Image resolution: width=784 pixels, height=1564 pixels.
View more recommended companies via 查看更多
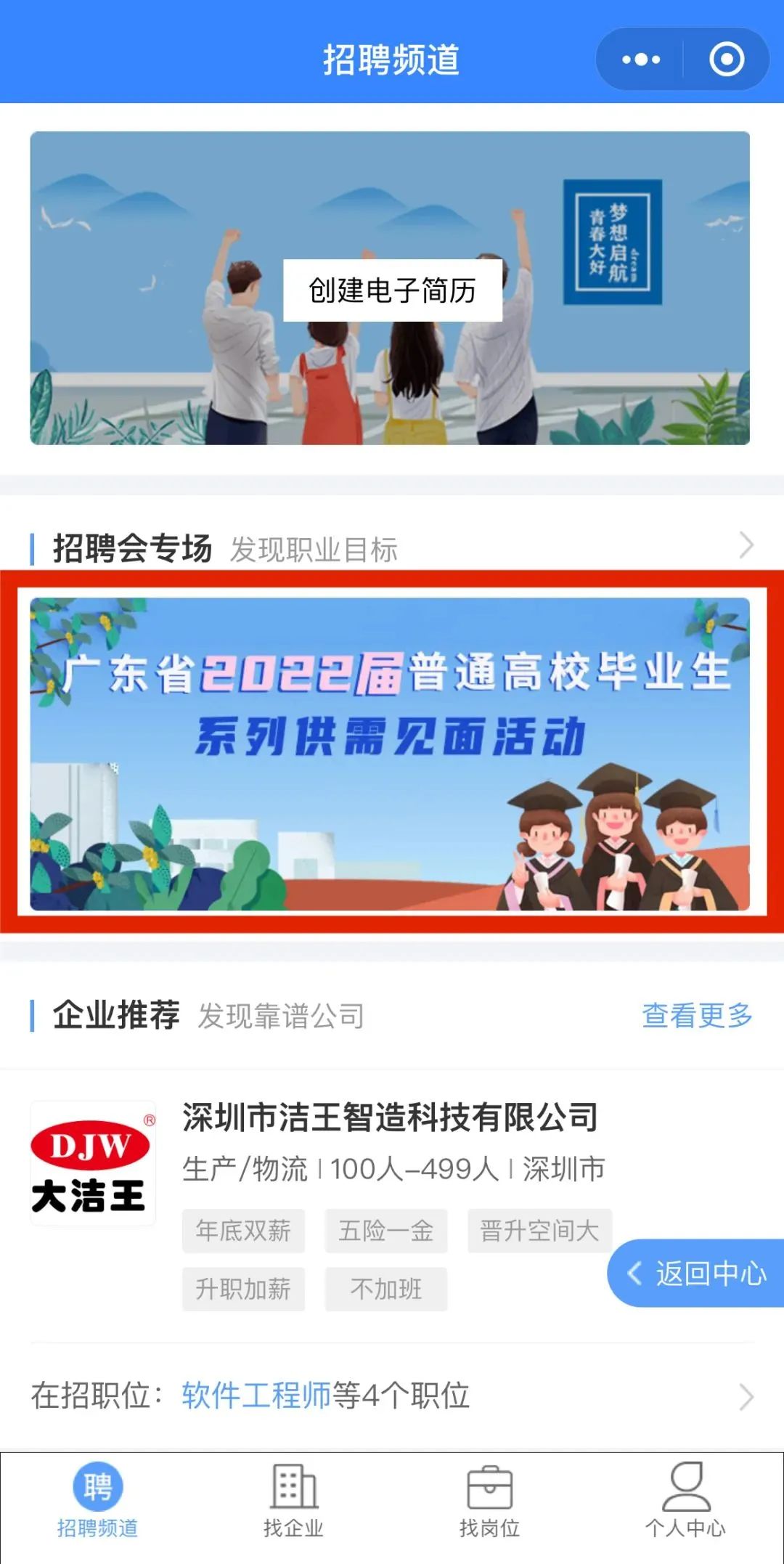(697, 1015)
